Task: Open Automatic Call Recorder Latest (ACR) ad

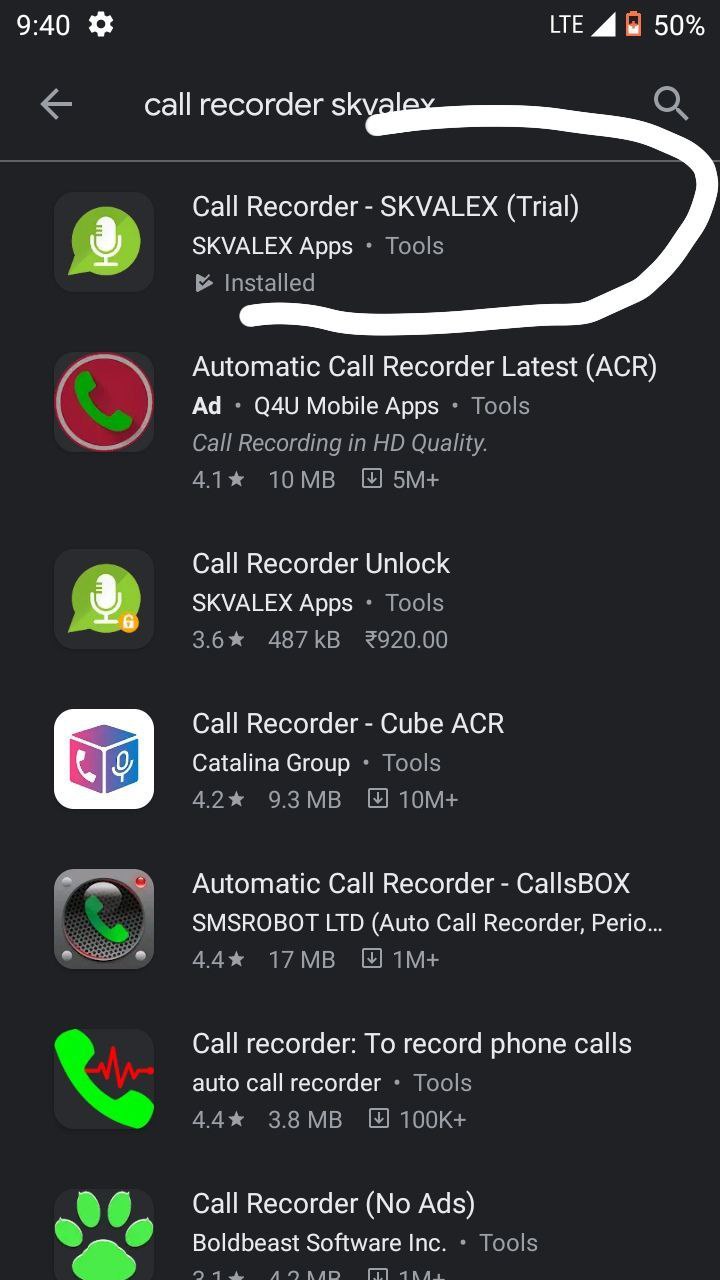Action: click(360, 421)
